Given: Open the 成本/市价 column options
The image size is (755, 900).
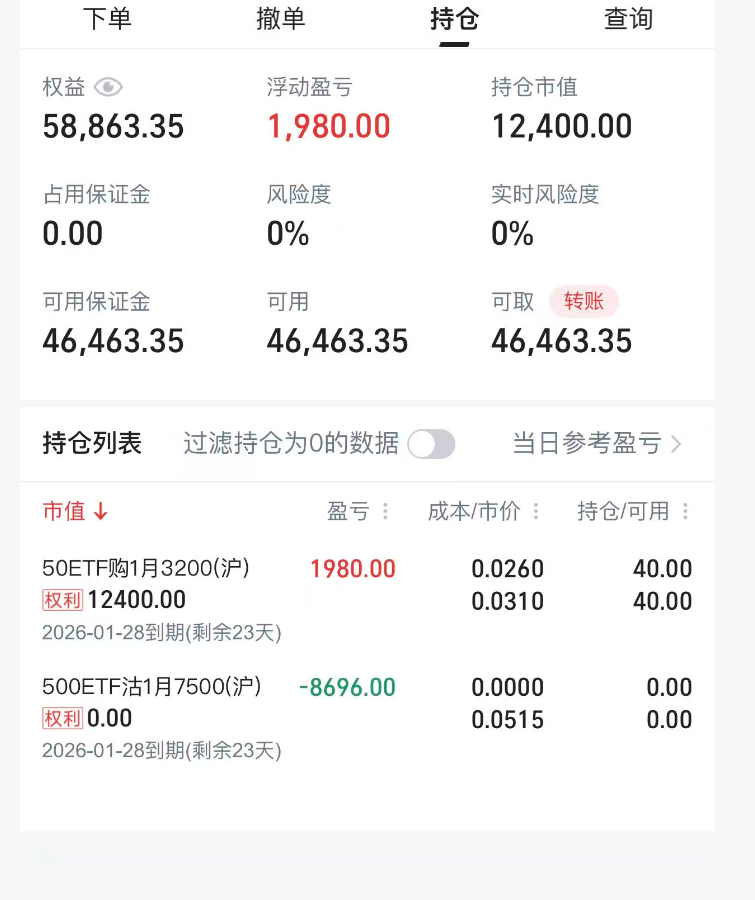Looking at the screenshot, I should pyautogui.click(x=536, y=512).
